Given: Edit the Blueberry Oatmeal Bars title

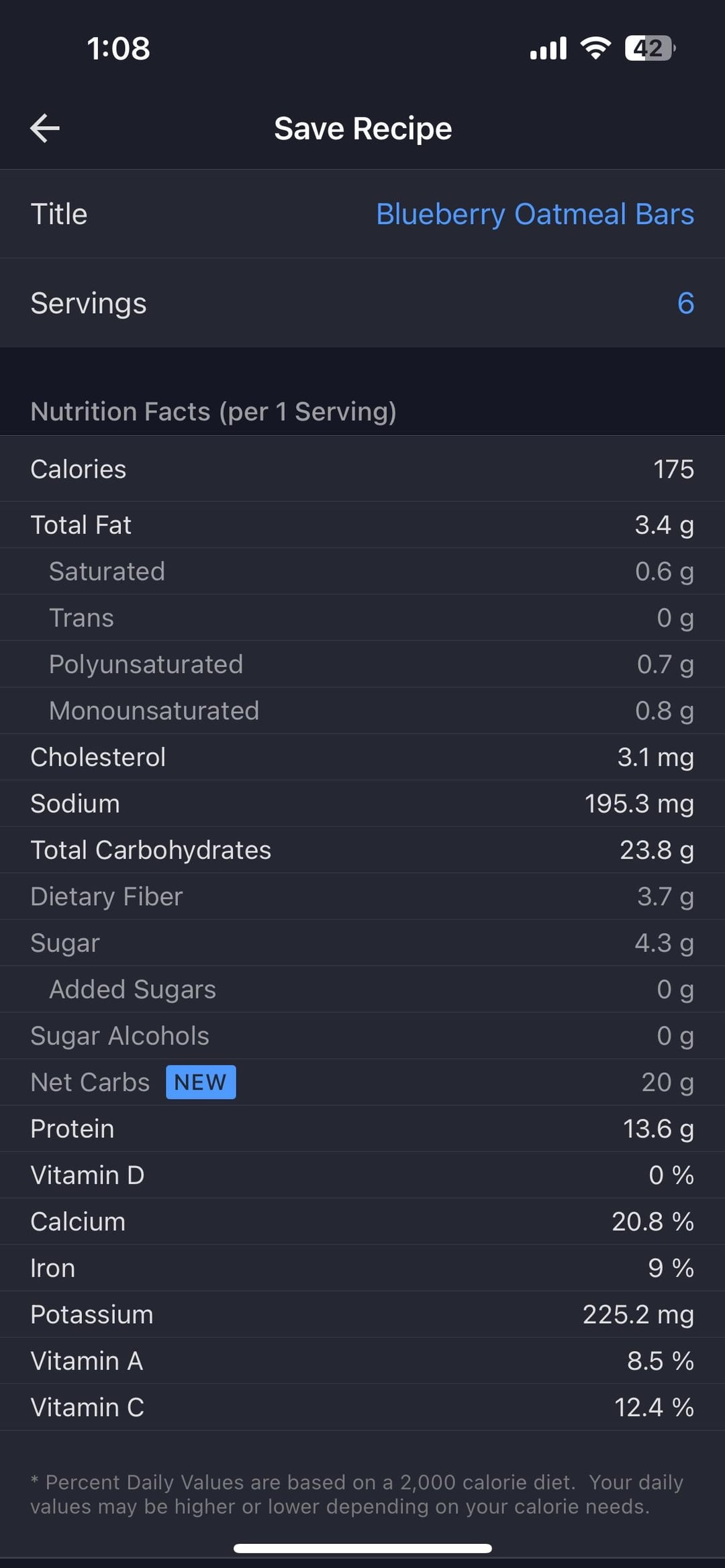Looking at the screenshot, I should pyautogui.click(x=534, y=214).
